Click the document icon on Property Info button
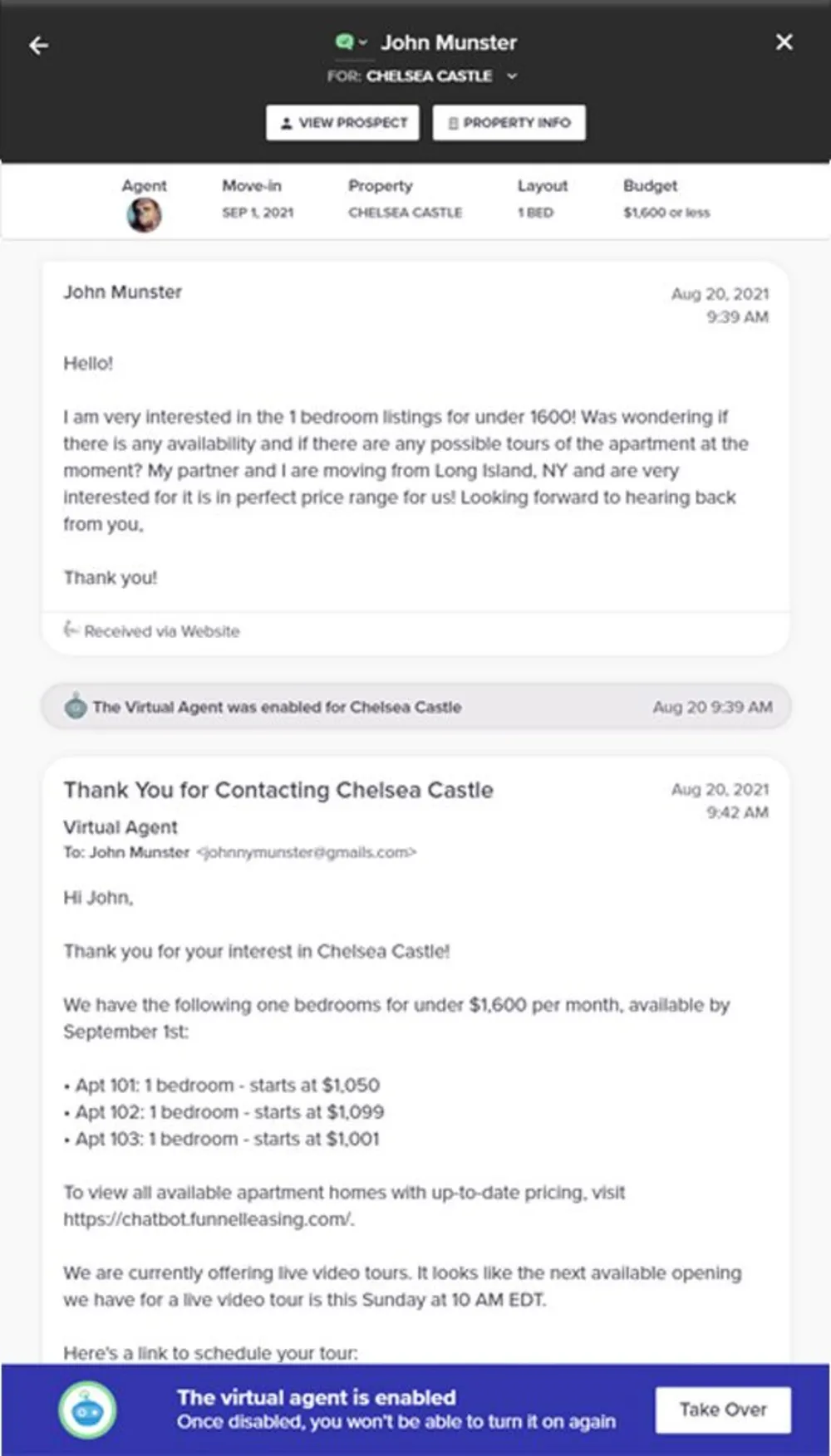Image resolution: width=831 pixels, height=1456 pixels. (453, 122)
